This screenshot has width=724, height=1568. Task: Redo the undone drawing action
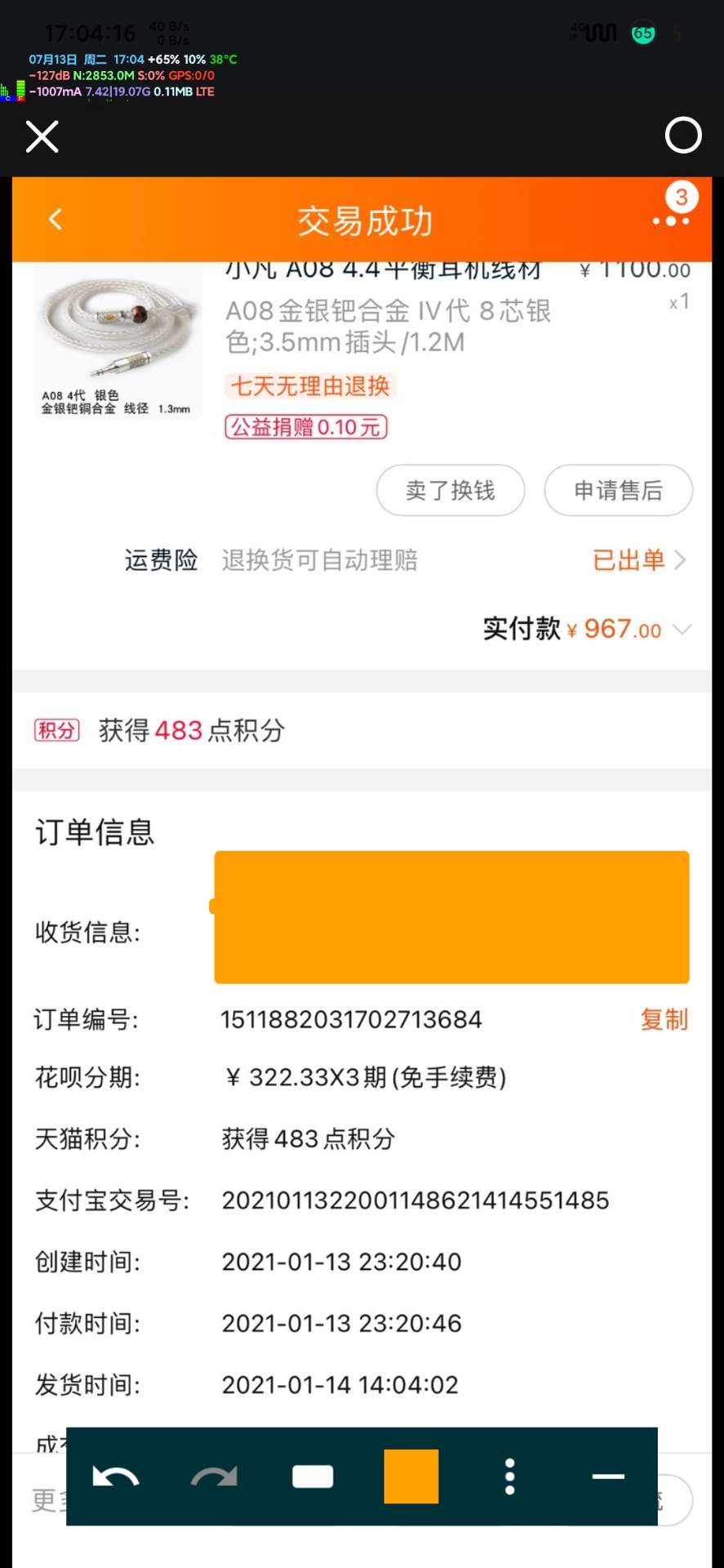214,1477
